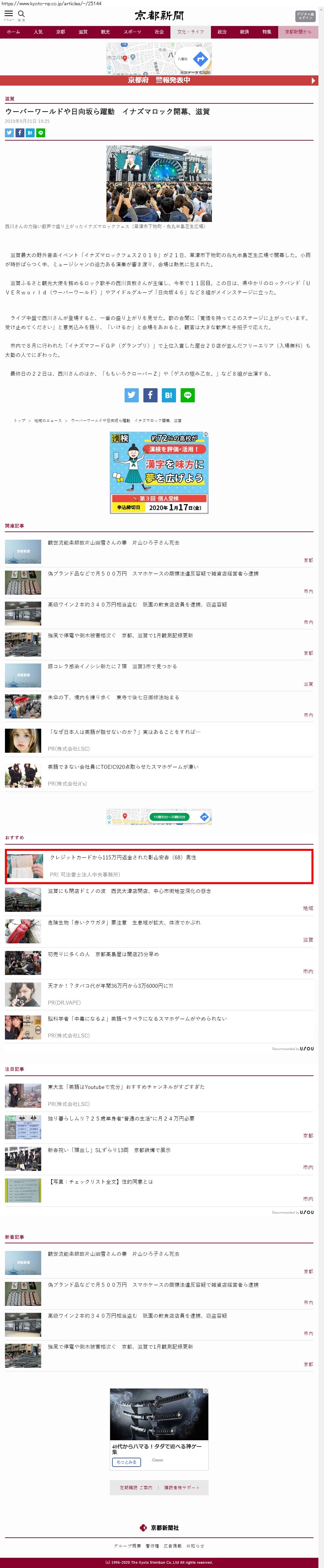Switch to the 滋賀 navigation tab

point(83,32)
